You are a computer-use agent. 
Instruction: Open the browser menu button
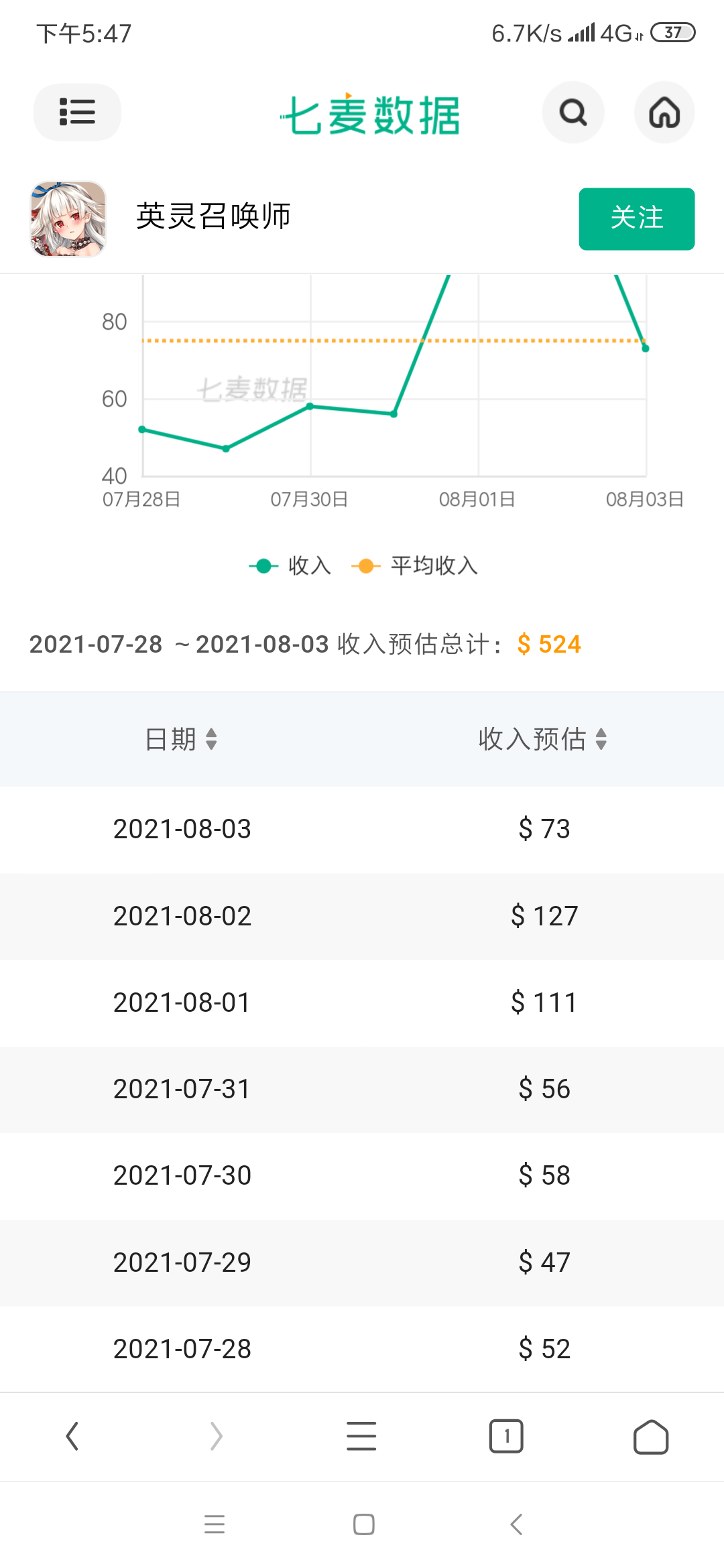(x=361, y=1436)
